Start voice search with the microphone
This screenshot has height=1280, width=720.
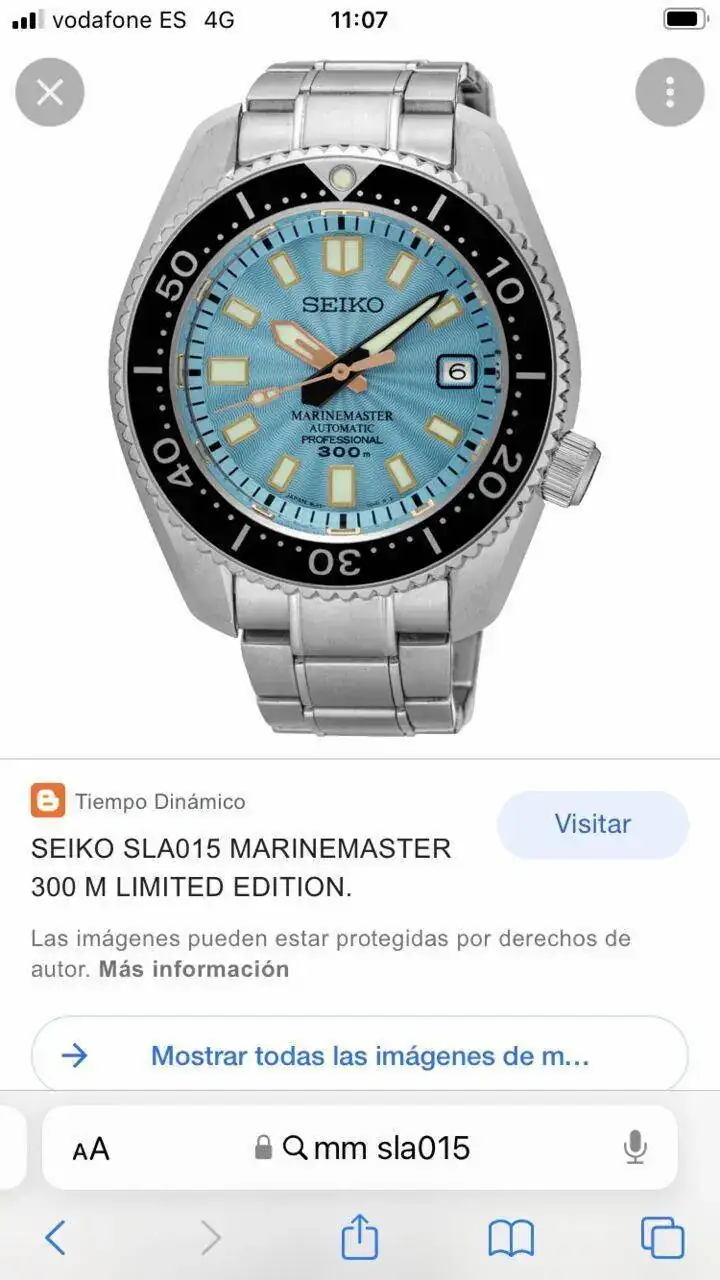[x=635, y=1148]
